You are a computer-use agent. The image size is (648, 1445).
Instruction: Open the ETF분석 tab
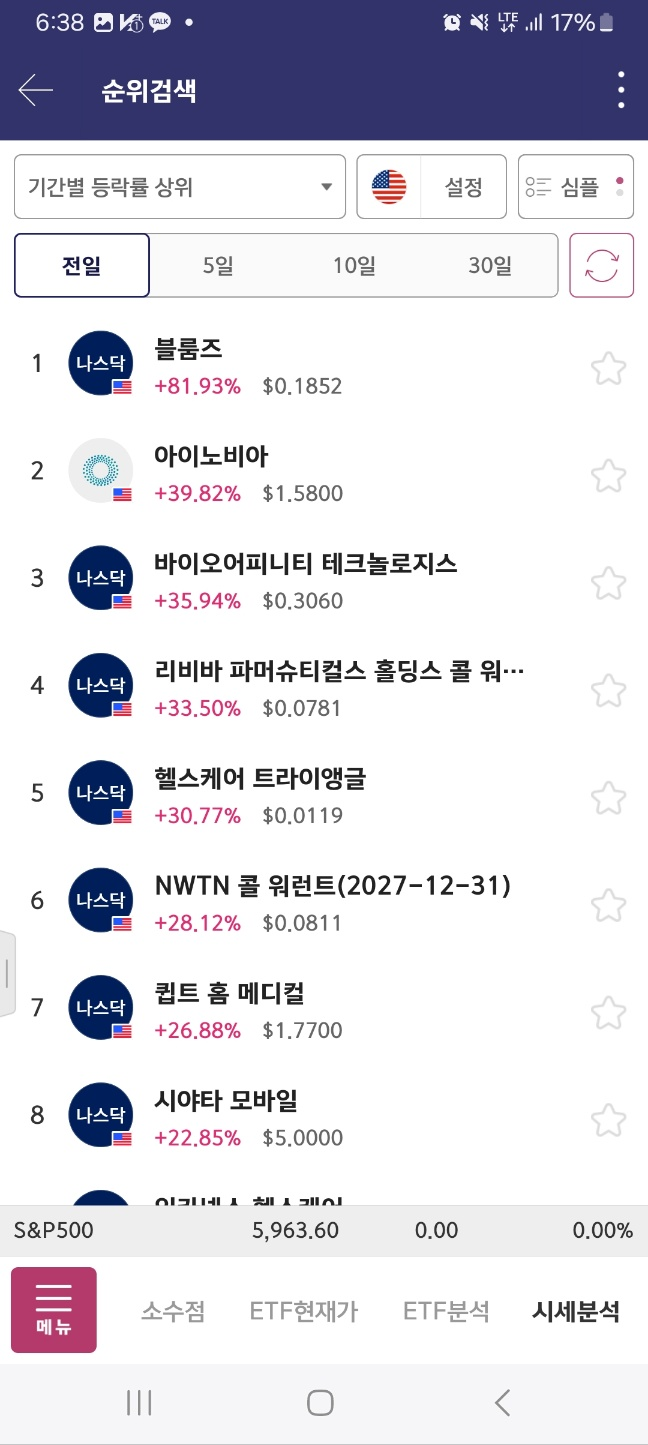click(x=446, y=1311)
